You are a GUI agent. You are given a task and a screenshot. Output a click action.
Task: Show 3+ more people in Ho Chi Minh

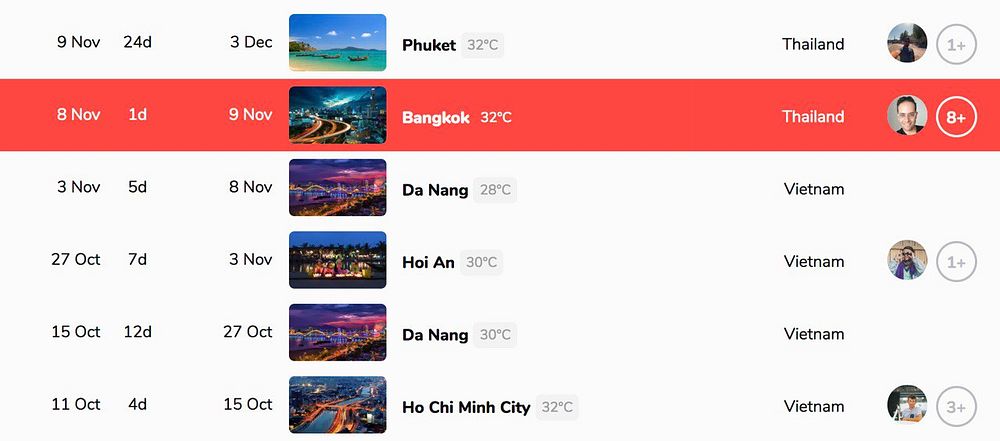tap(956, 407)
